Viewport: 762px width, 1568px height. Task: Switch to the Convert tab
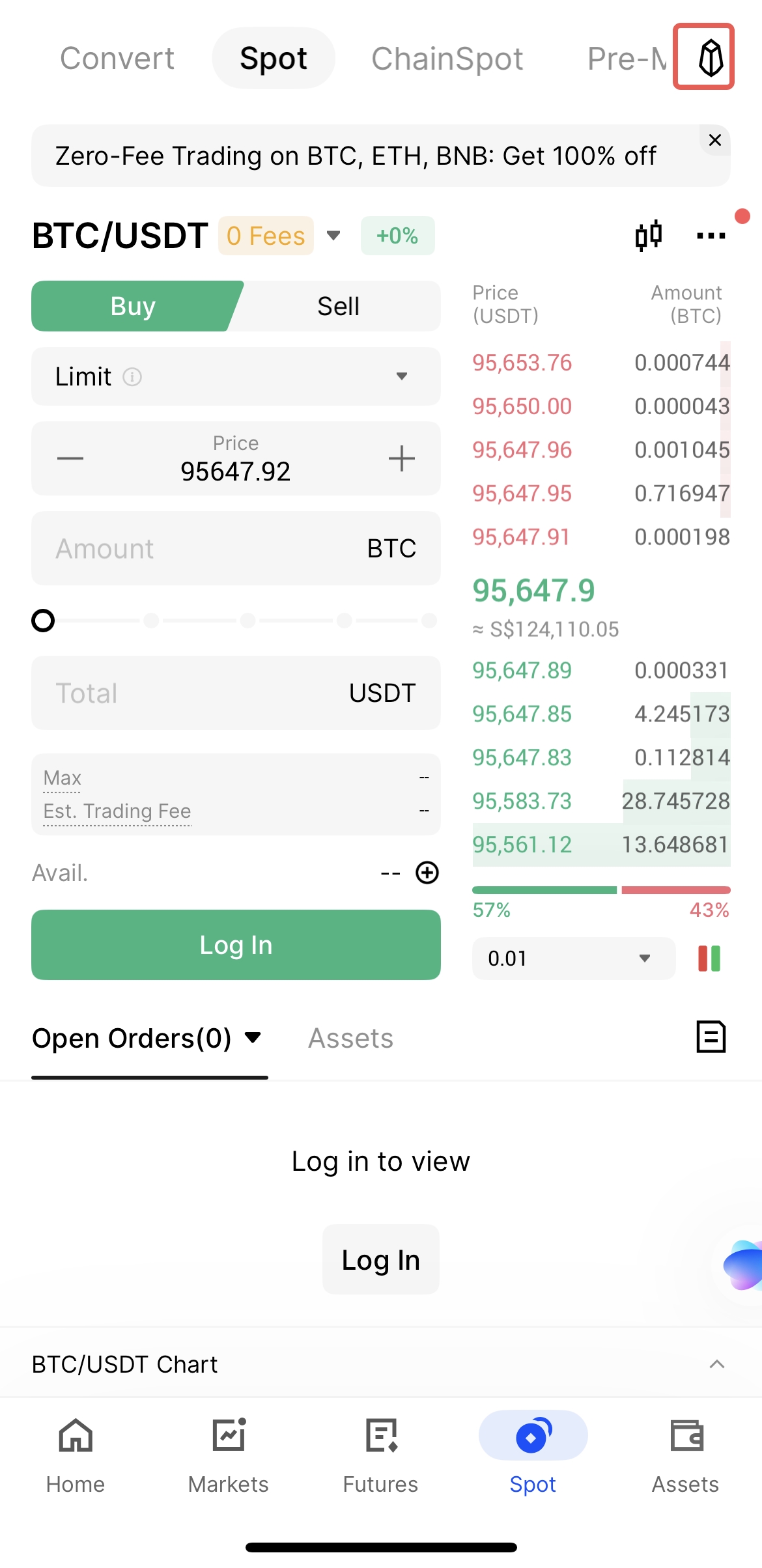click(117, 59)
